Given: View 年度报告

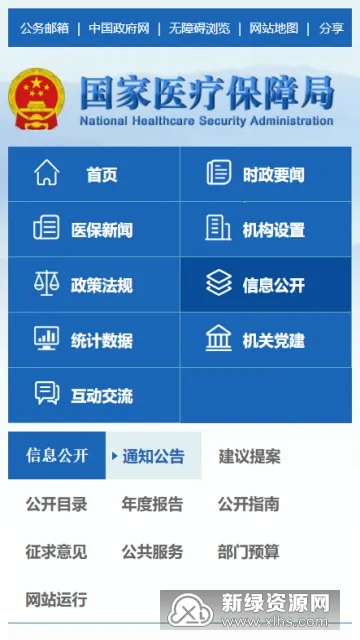Looking at the screenshot, I should [152, 504].
